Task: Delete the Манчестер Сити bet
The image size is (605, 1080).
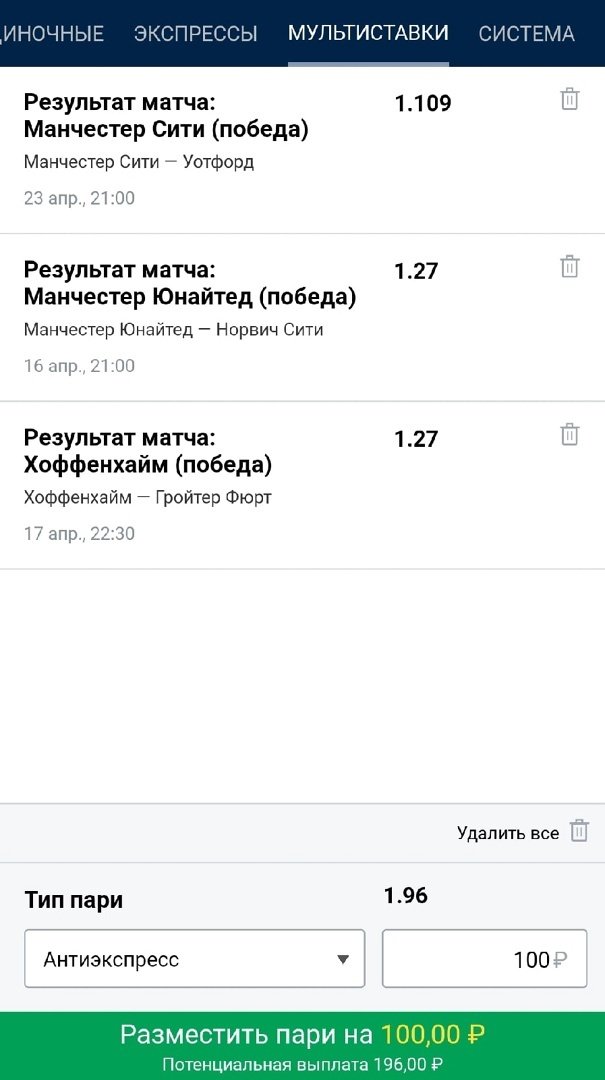Action: click(x=569, y=99)
